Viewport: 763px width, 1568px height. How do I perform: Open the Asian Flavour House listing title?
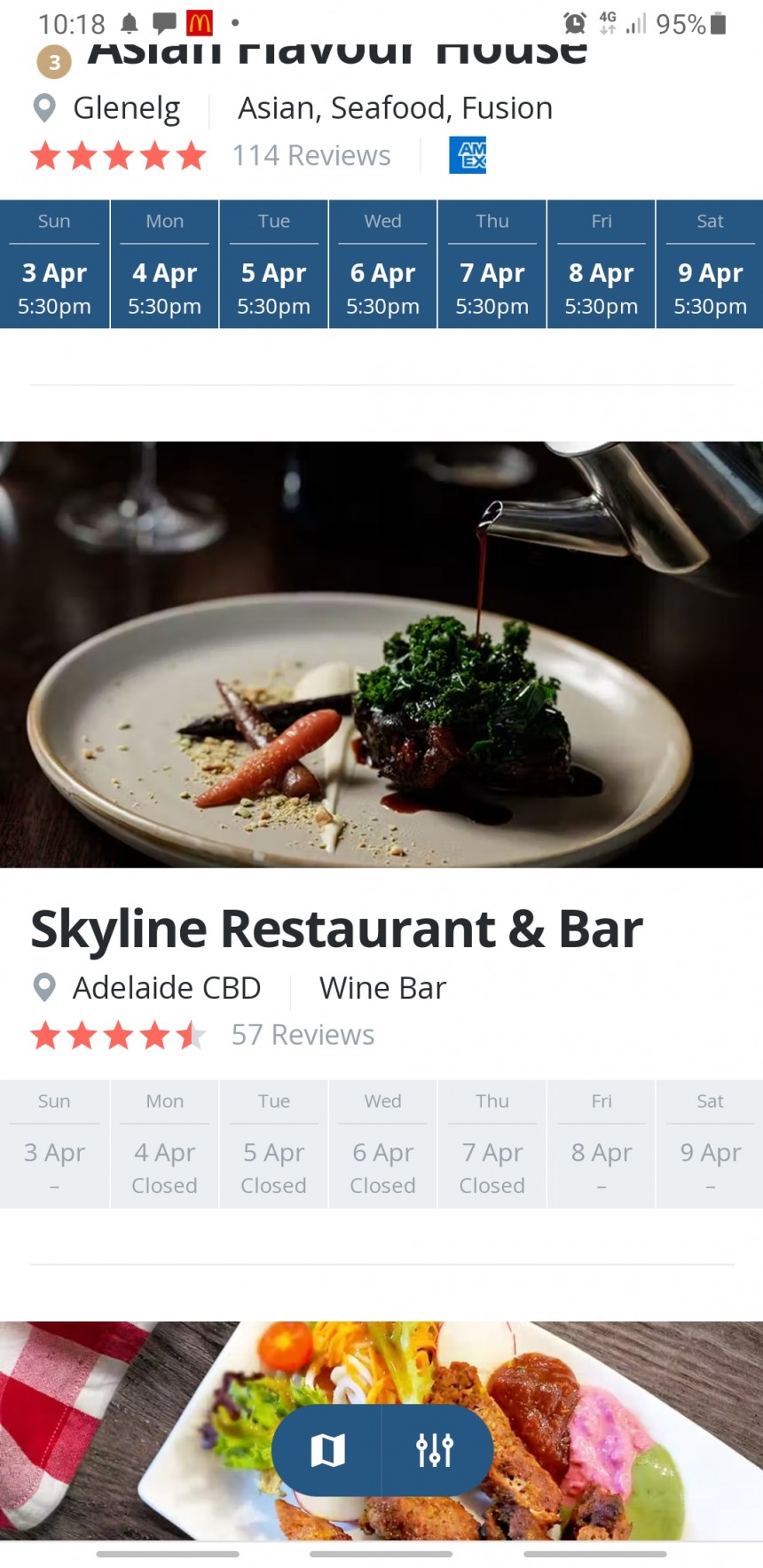337,53
